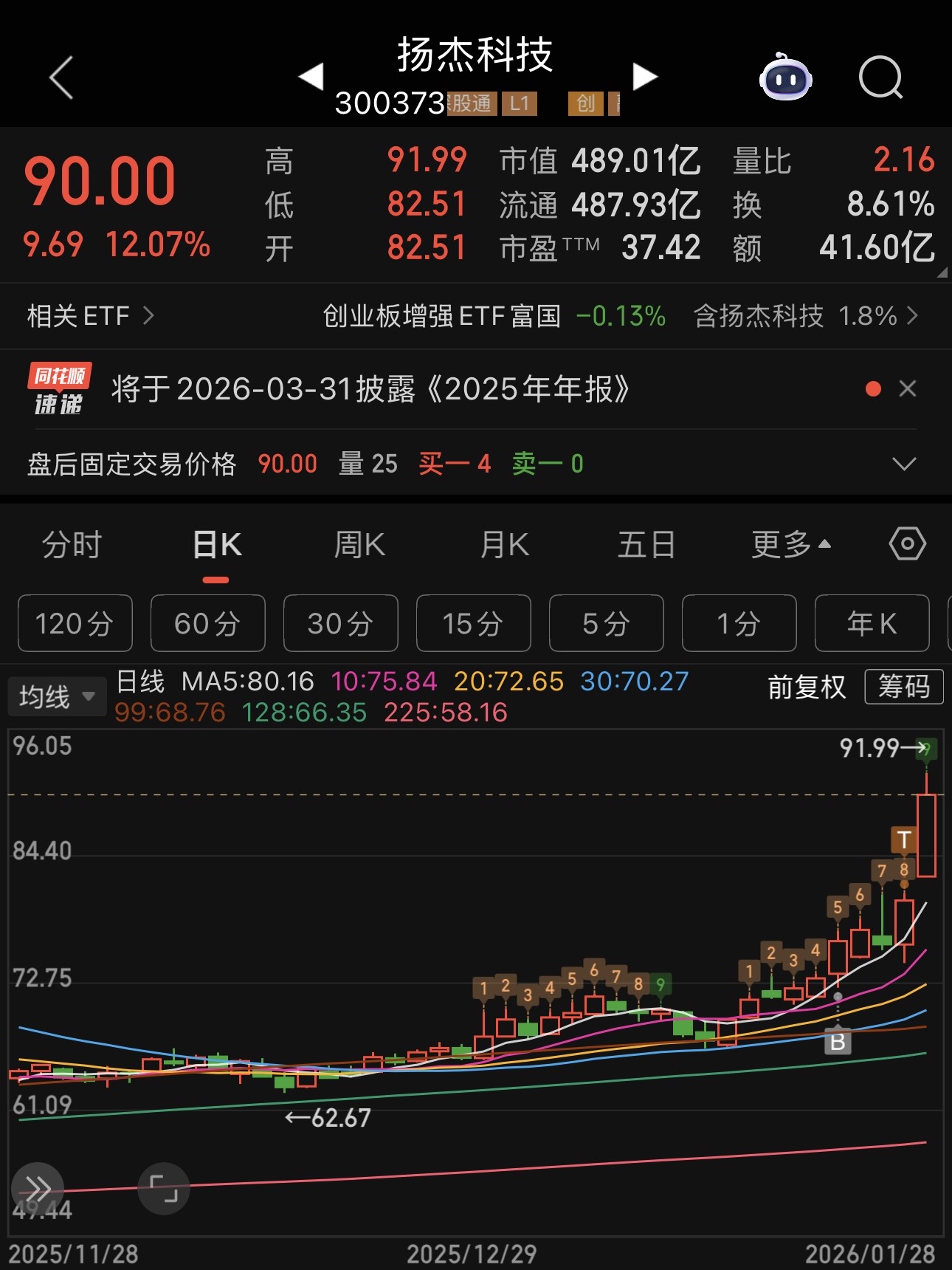Switch to the previous stock
This screenshot has width=952, height=1270.
[x=311, y=76]
